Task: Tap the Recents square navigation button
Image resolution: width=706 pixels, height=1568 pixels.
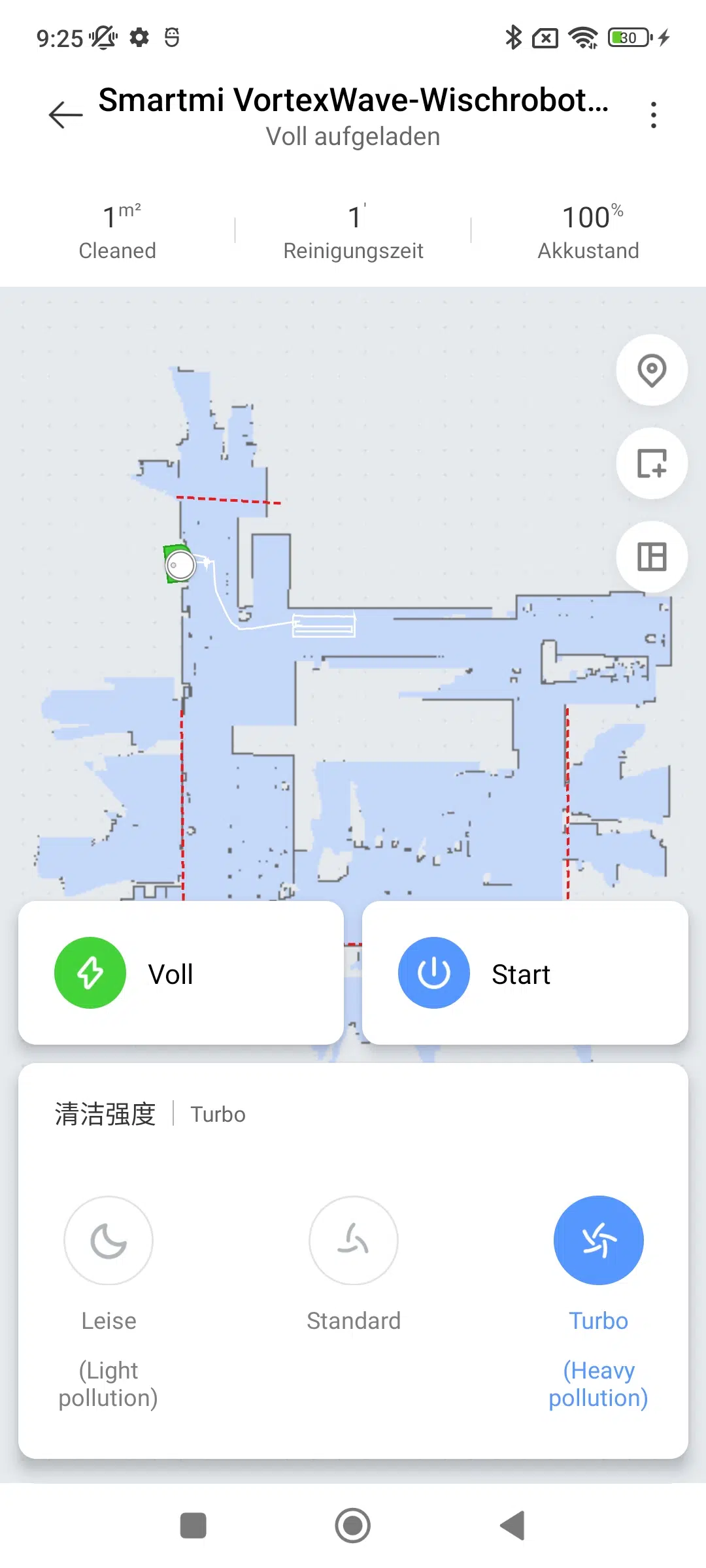Action: click(193, 1527)
